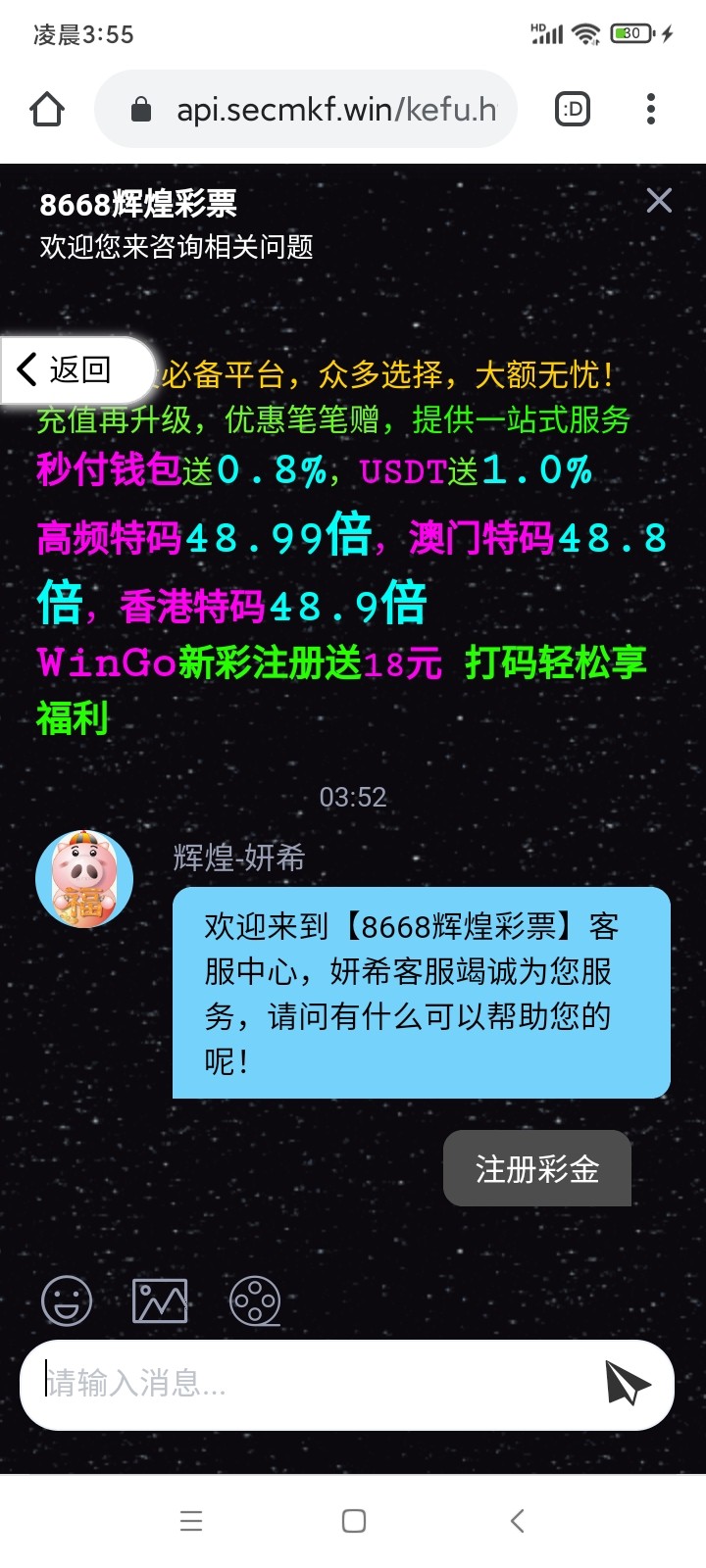The width and height of the screenshot is (706, 1568).
Task: Go to the browser home page
Action: tap(47, 109)
